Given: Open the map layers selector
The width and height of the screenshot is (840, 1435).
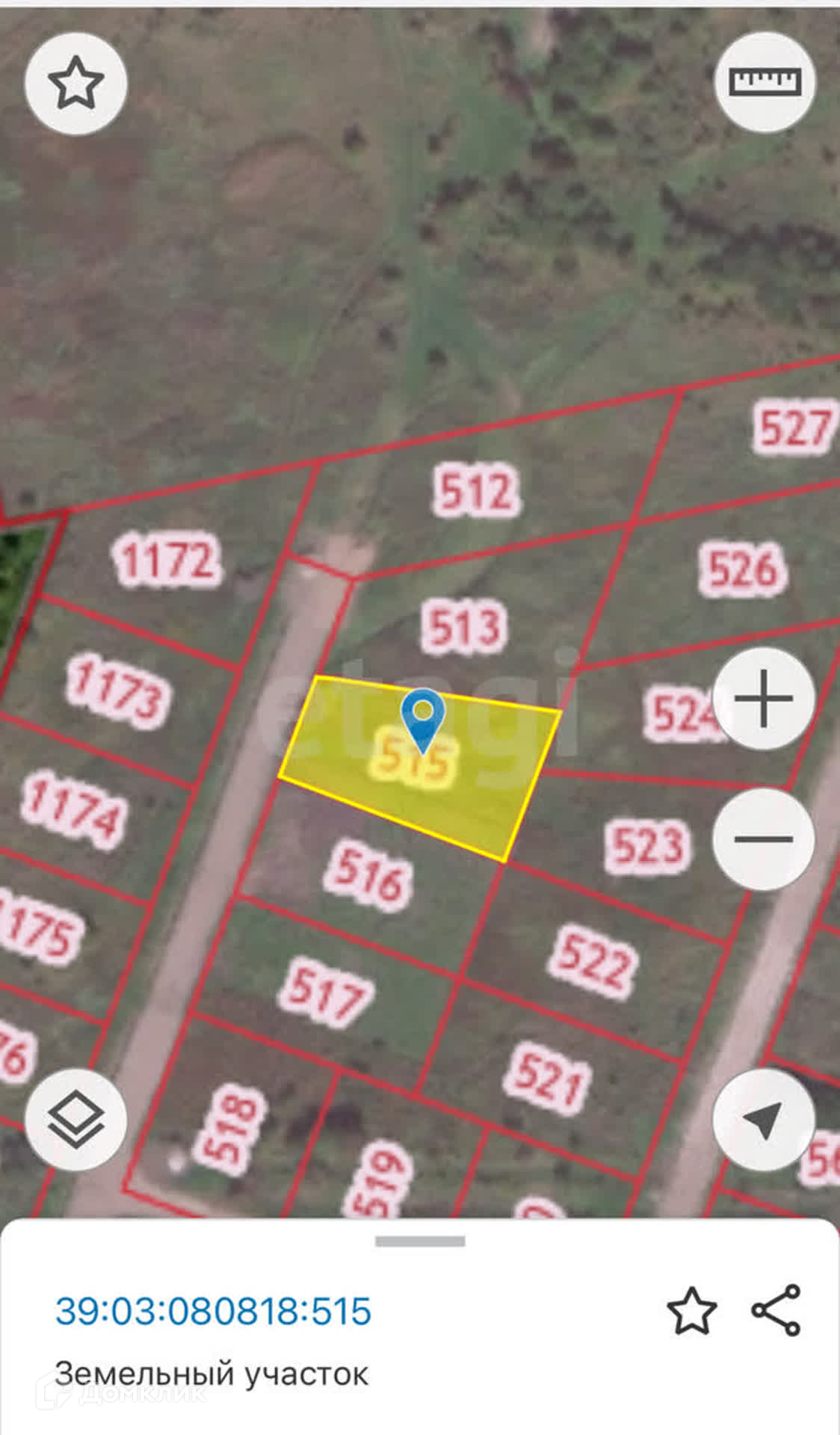Looking at the screenshot, I should pos(75,1119).
